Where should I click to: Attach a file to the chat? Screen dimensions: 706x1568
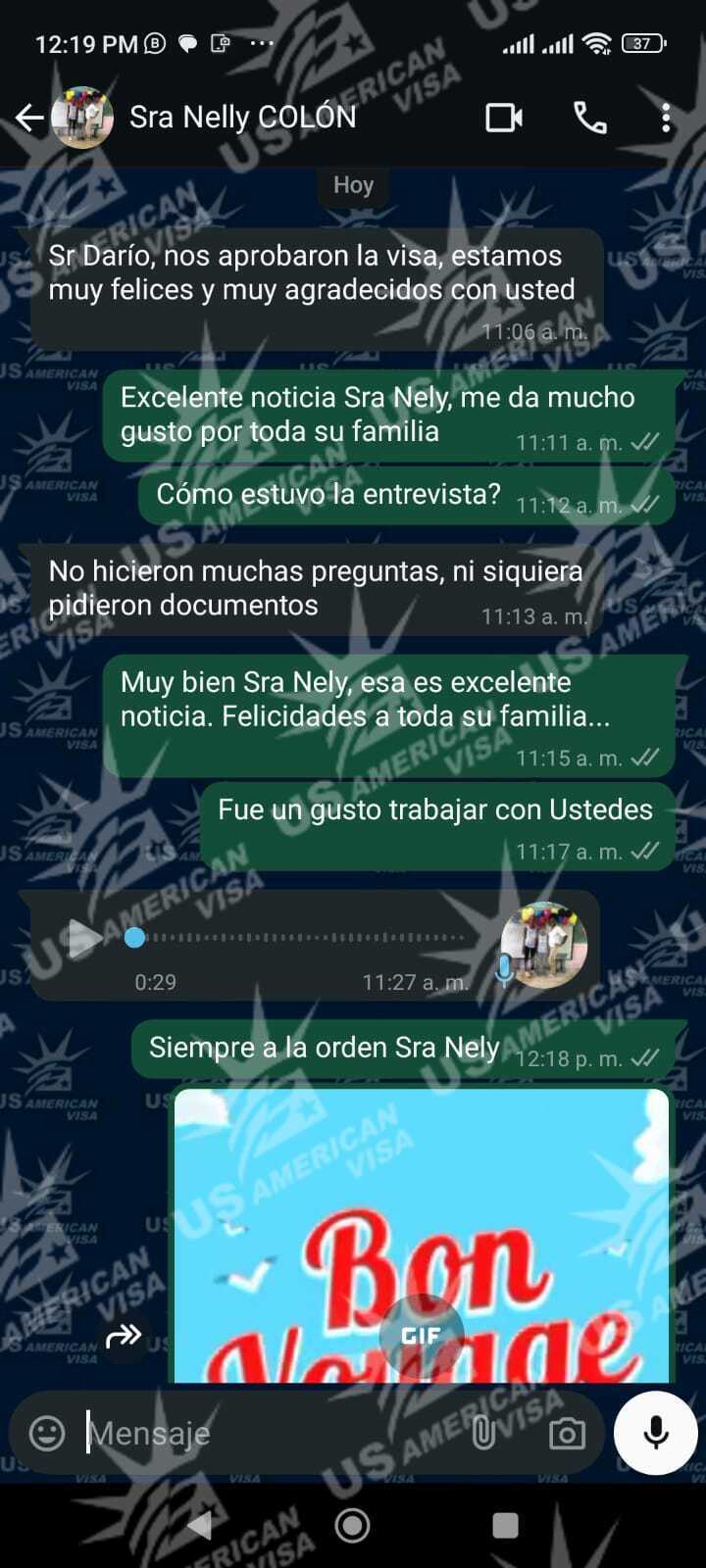click(482, 1434)
